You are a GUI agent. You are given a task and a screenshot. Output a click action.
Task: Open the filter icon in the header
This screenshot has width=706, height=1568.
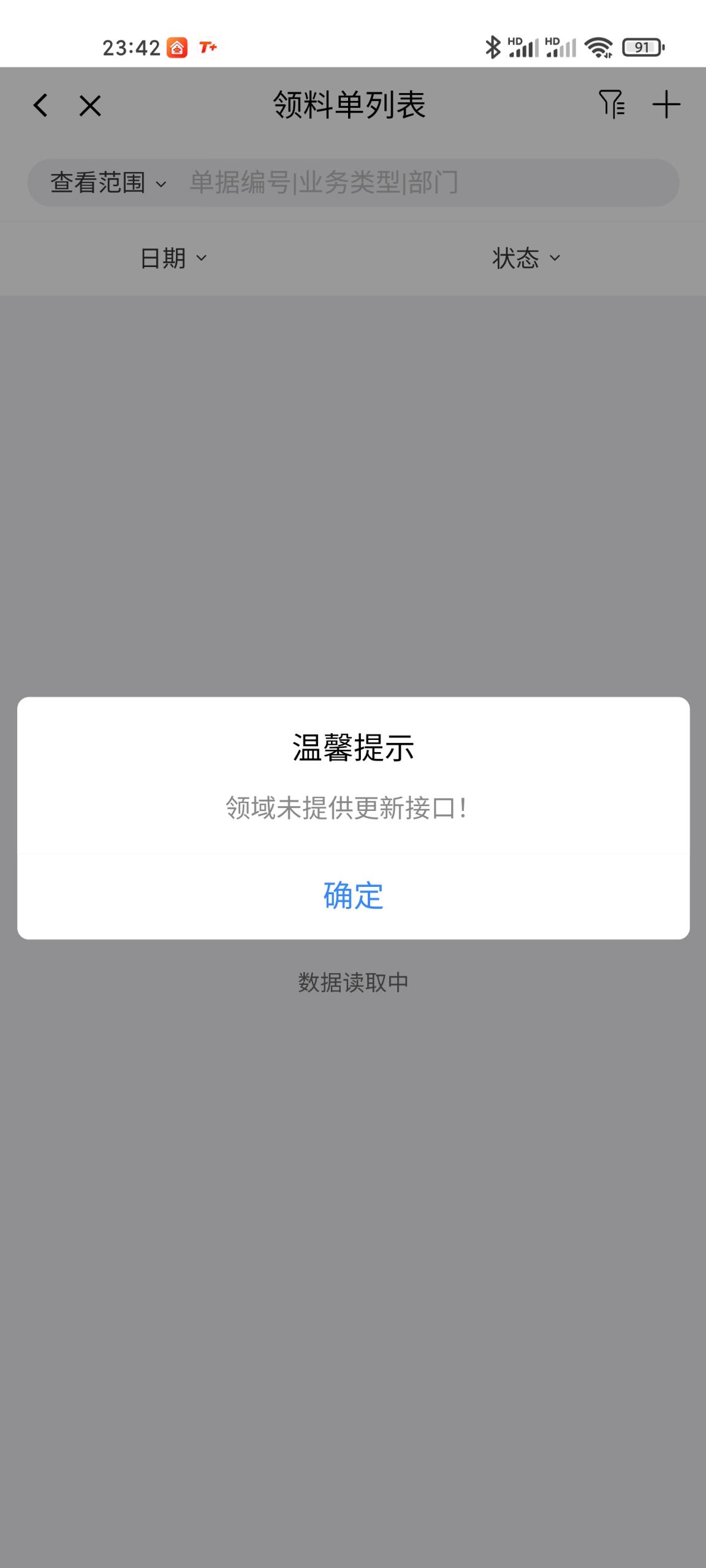click(612, 104)
